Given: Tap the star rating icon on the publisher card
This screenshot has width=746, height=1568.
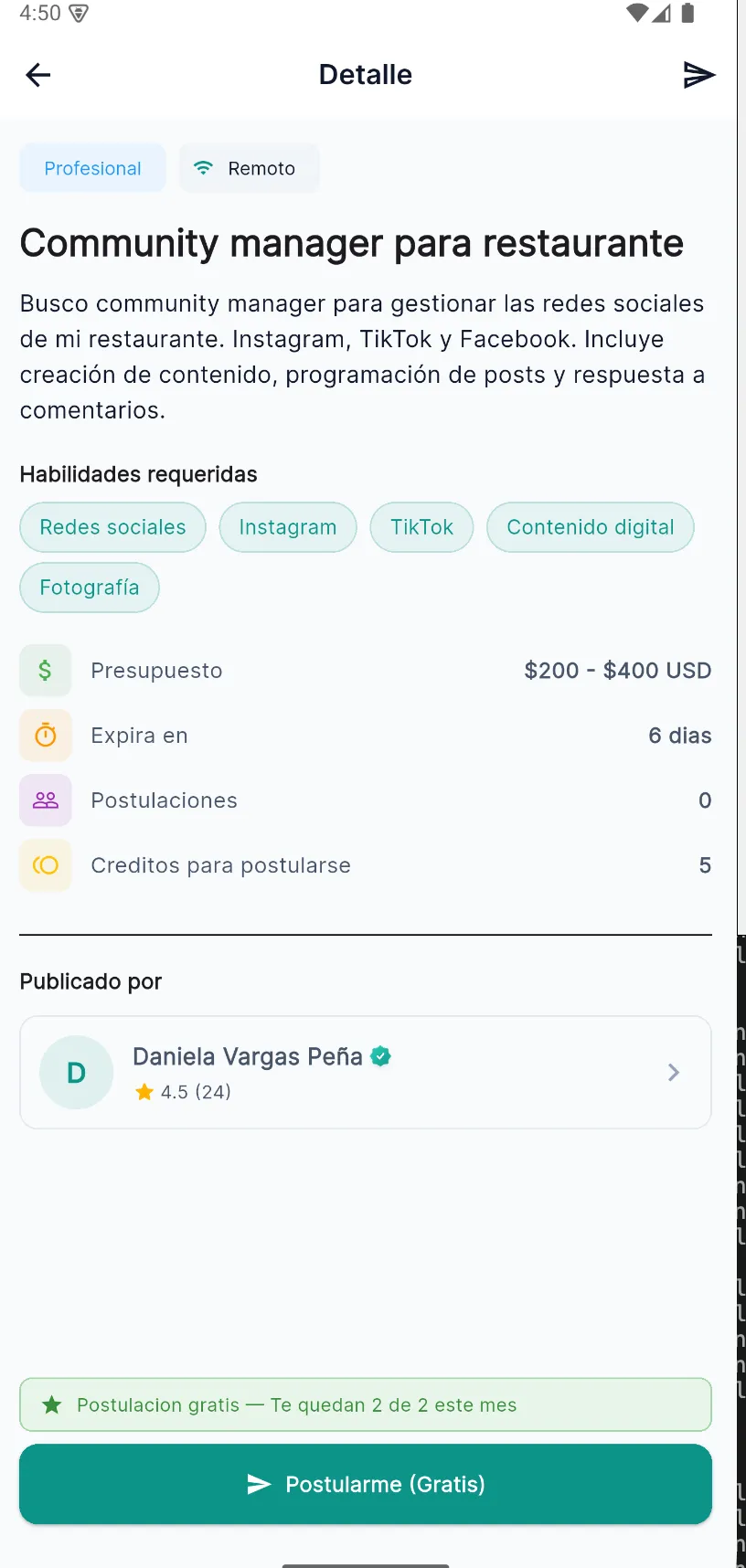Looking at the screenshot, I should [x=144, y=1092].
